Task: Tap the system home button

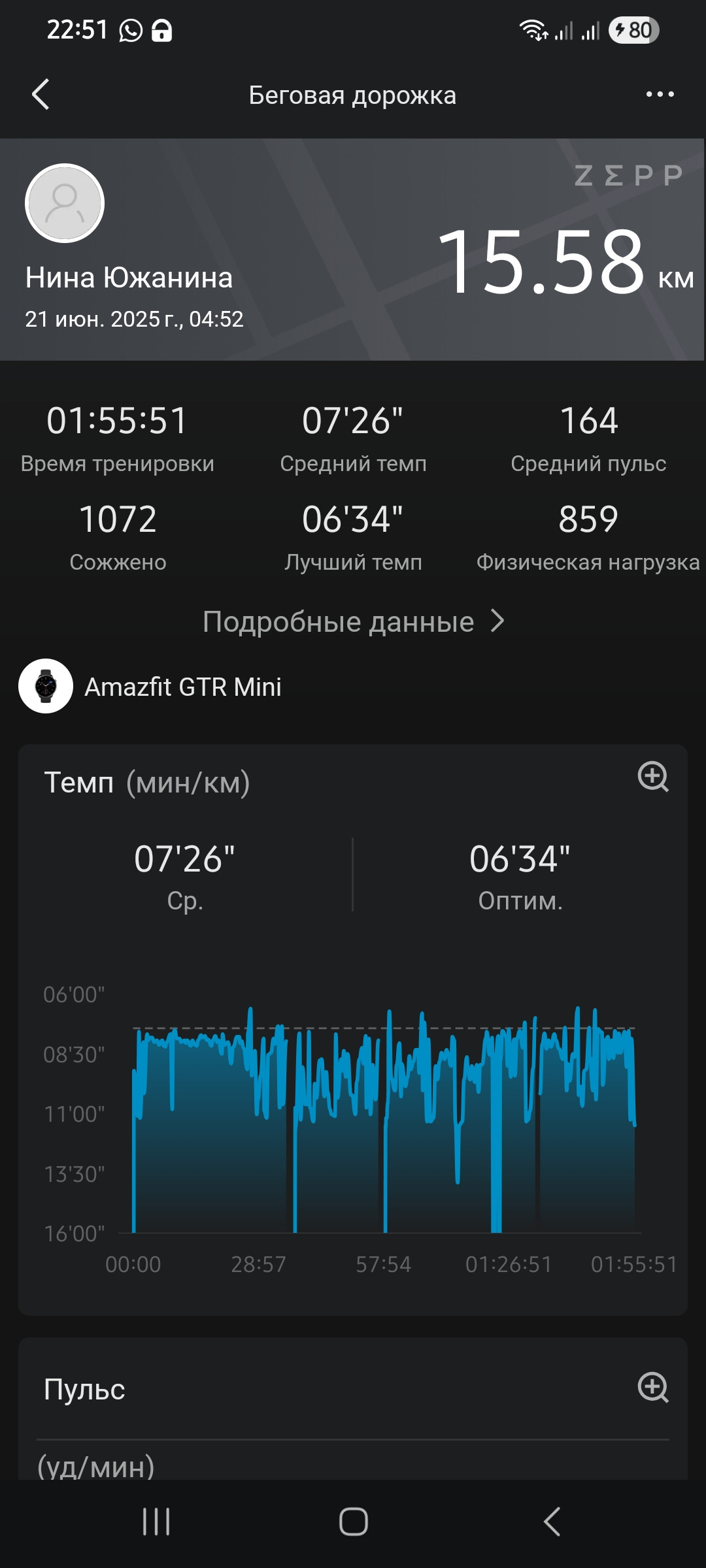Action: pos(353,1522)
